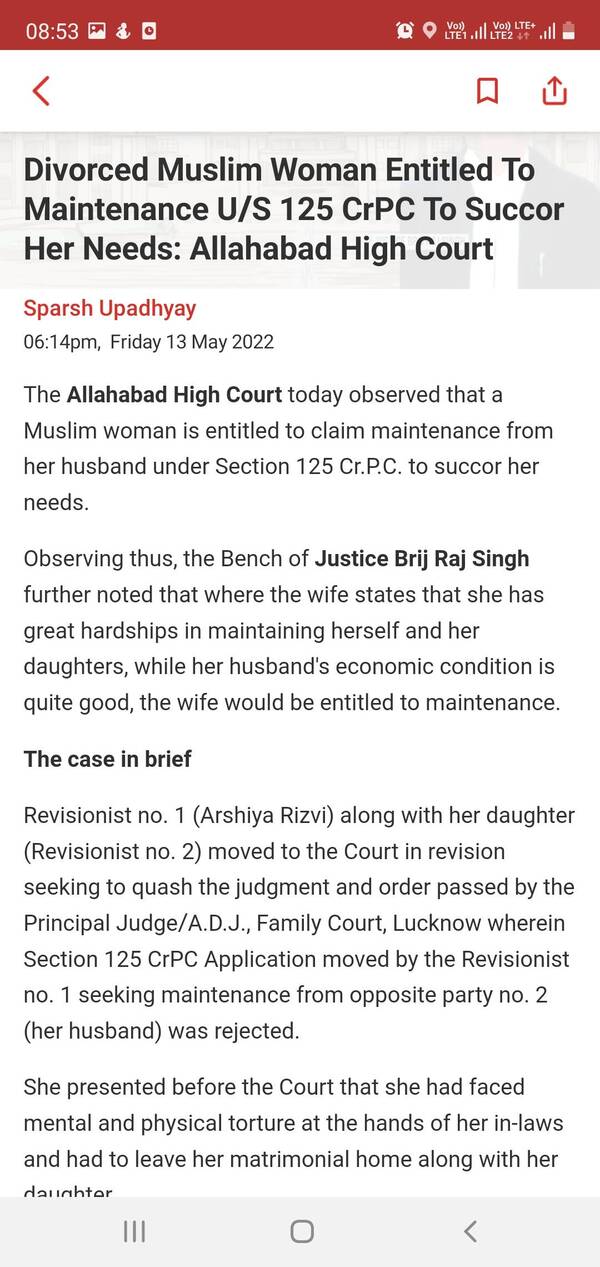Bookmark this article
This screenshot has height=1267, width=600.
click(487, 91)
